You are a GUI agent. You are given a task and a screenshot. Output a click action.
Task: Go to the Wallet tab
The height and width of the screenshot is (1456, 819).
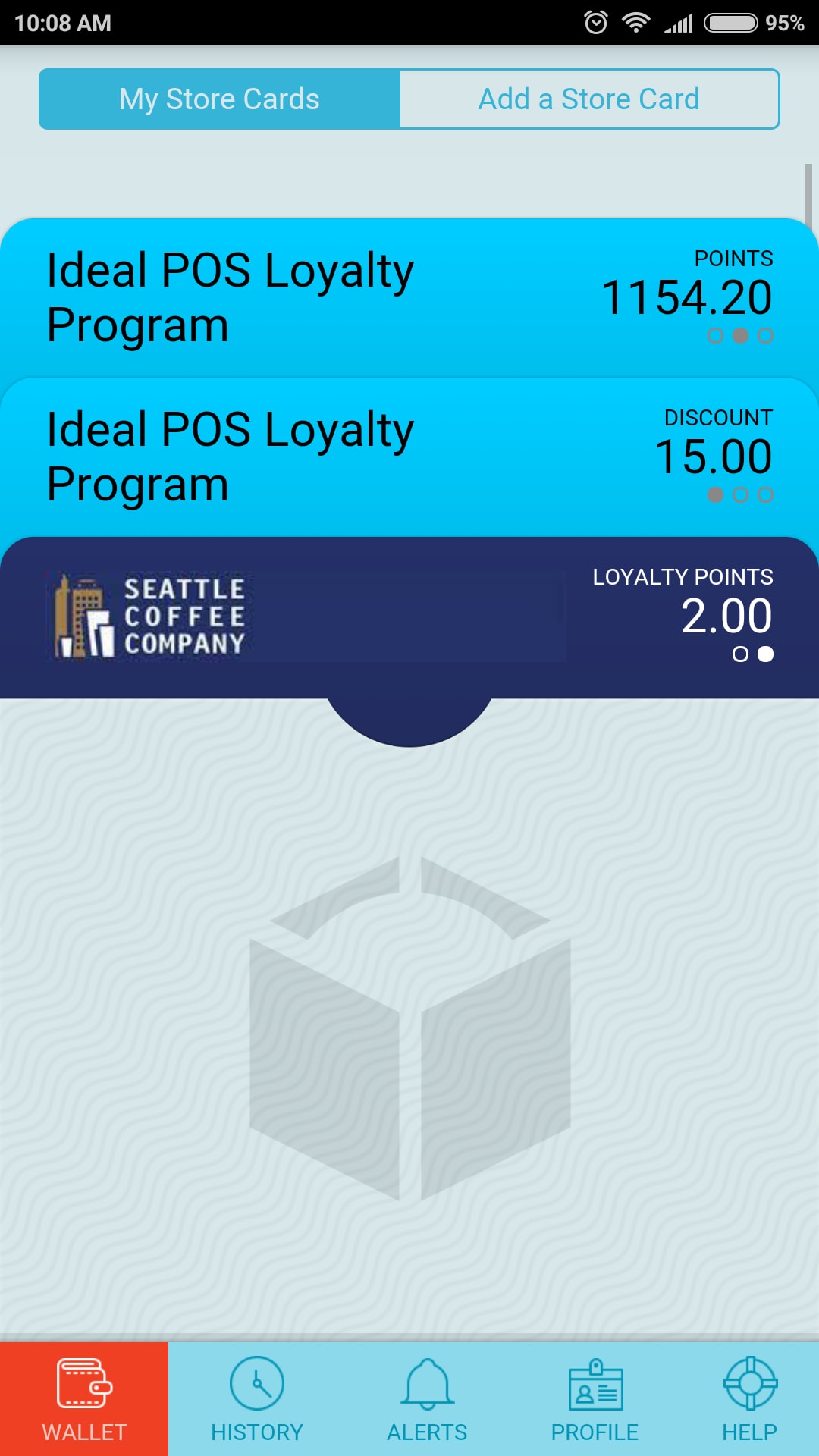[x=84, y=1399]
